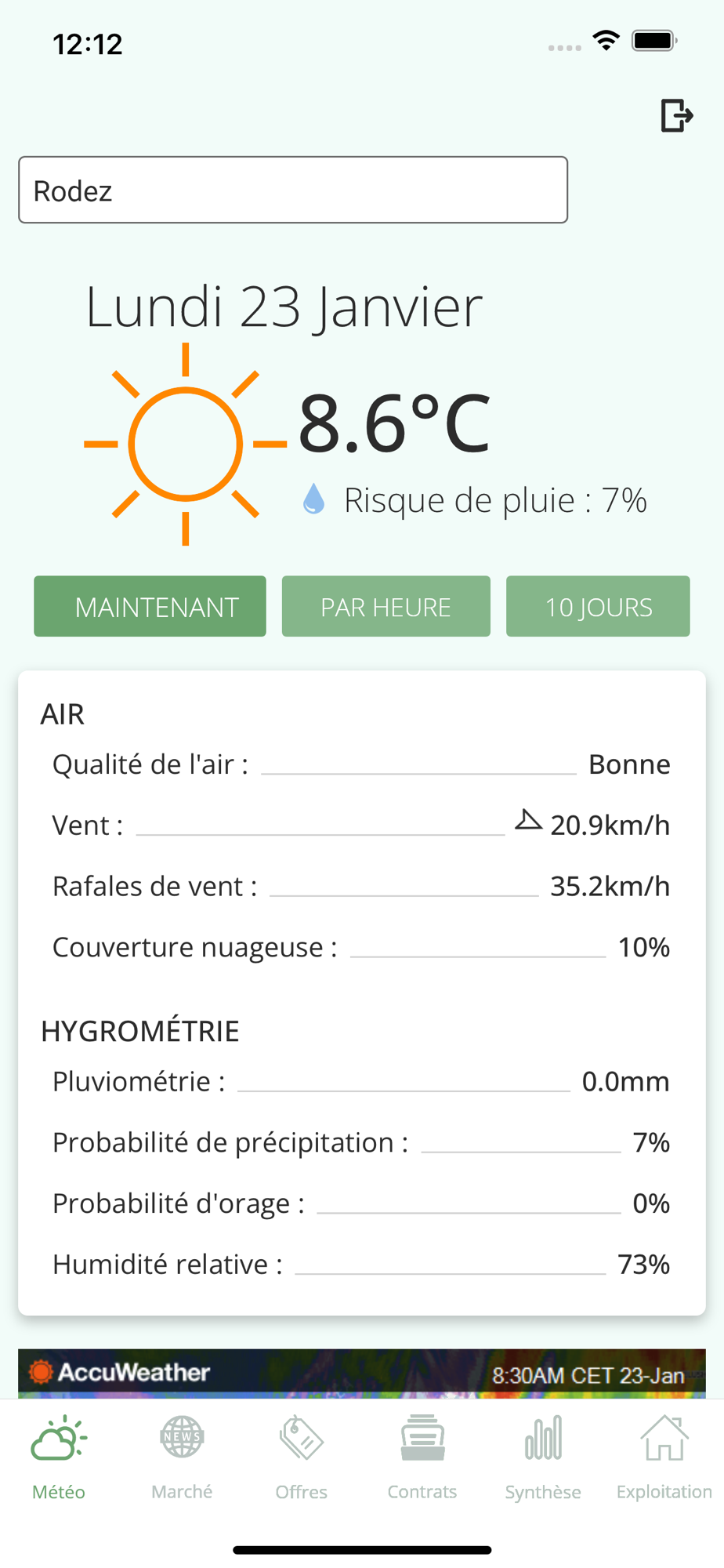The width and height of the screenshot is (724, 1568).
Task: Show the 10 JOURS forecast
Action: pos(598,606)
